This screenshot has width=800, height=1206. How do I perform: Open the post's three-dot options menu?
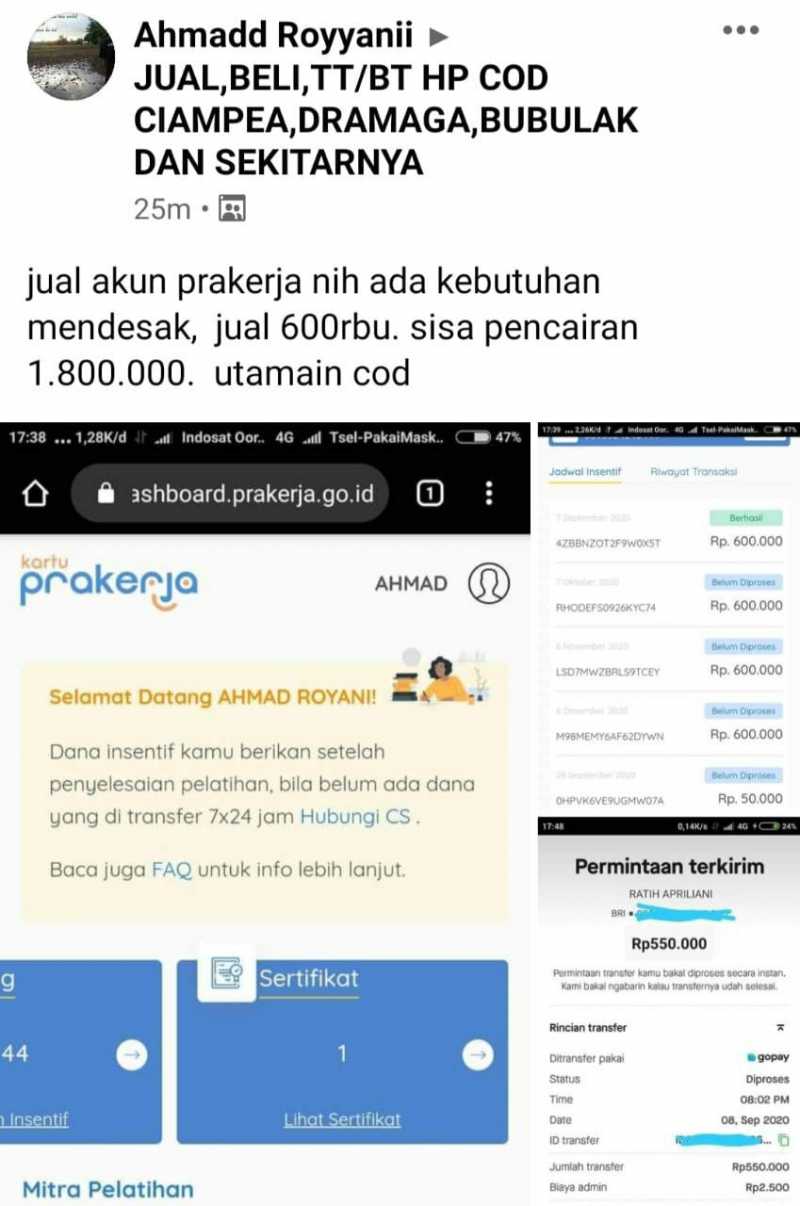pos(741,31)
